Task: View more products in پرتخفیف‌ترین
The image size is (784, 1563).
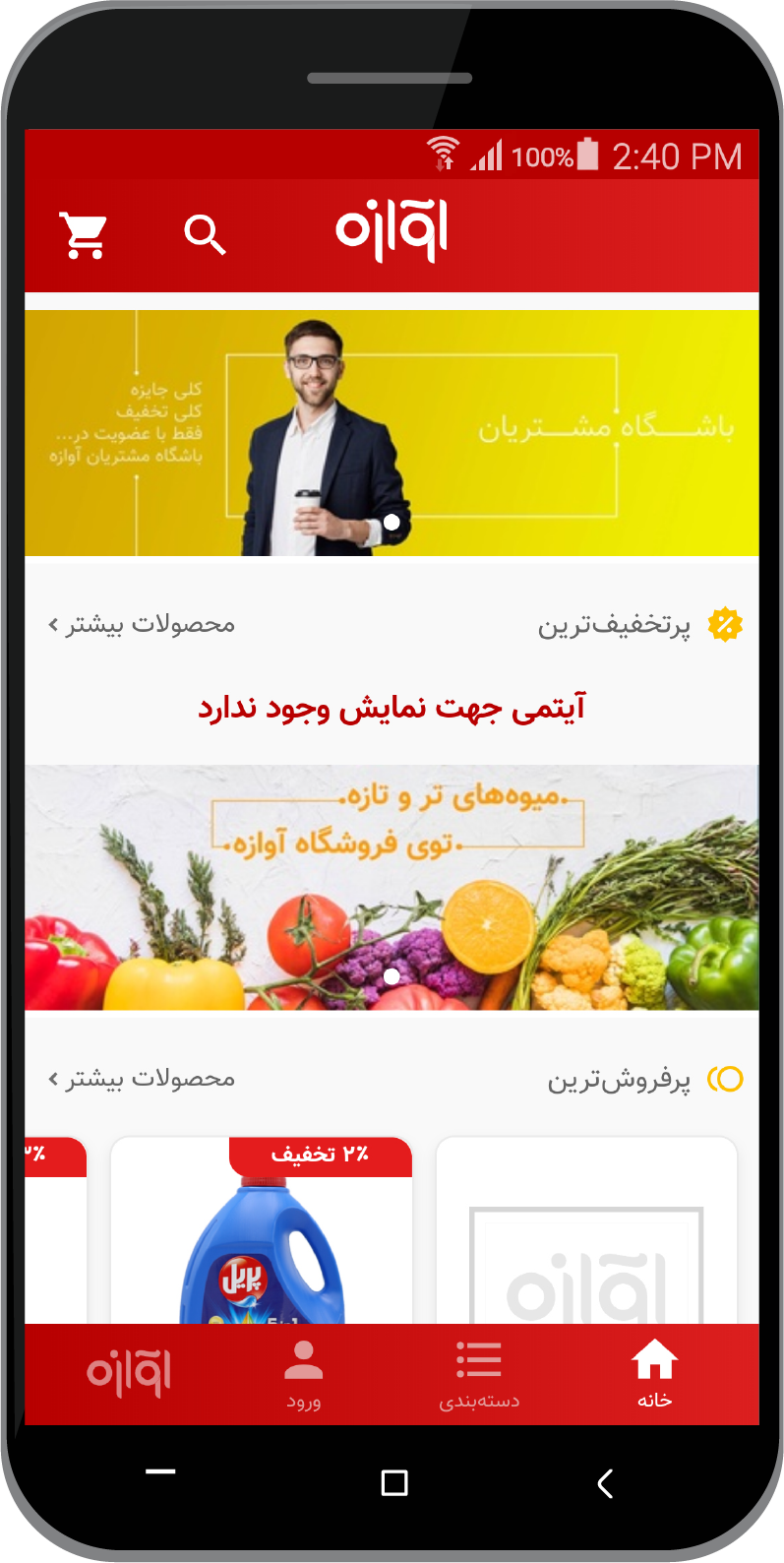Action: coord(142,625)
